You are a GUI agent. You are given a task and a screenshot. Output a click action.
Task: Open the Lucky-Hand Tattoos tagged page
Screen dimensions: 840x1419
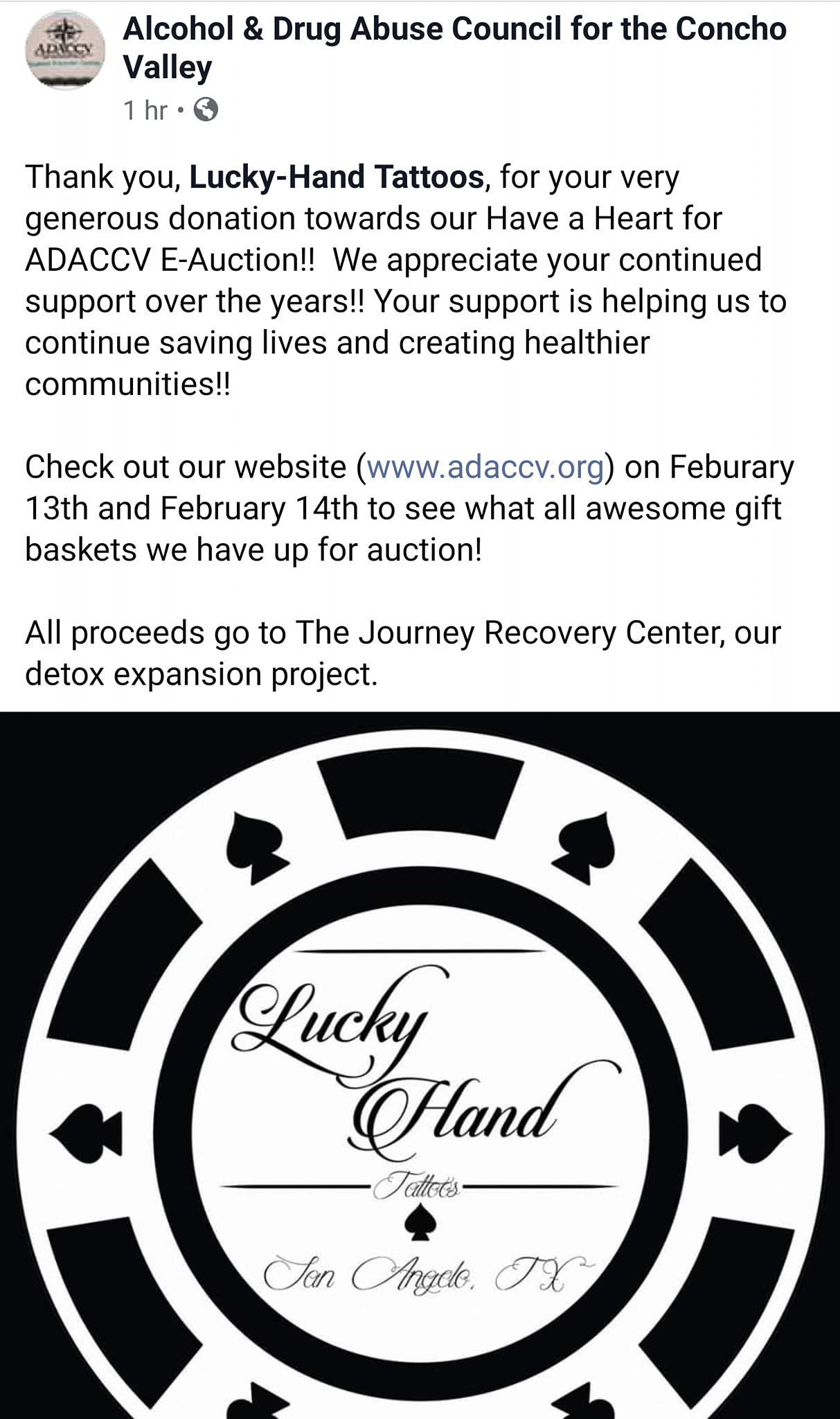coord(336,177)
